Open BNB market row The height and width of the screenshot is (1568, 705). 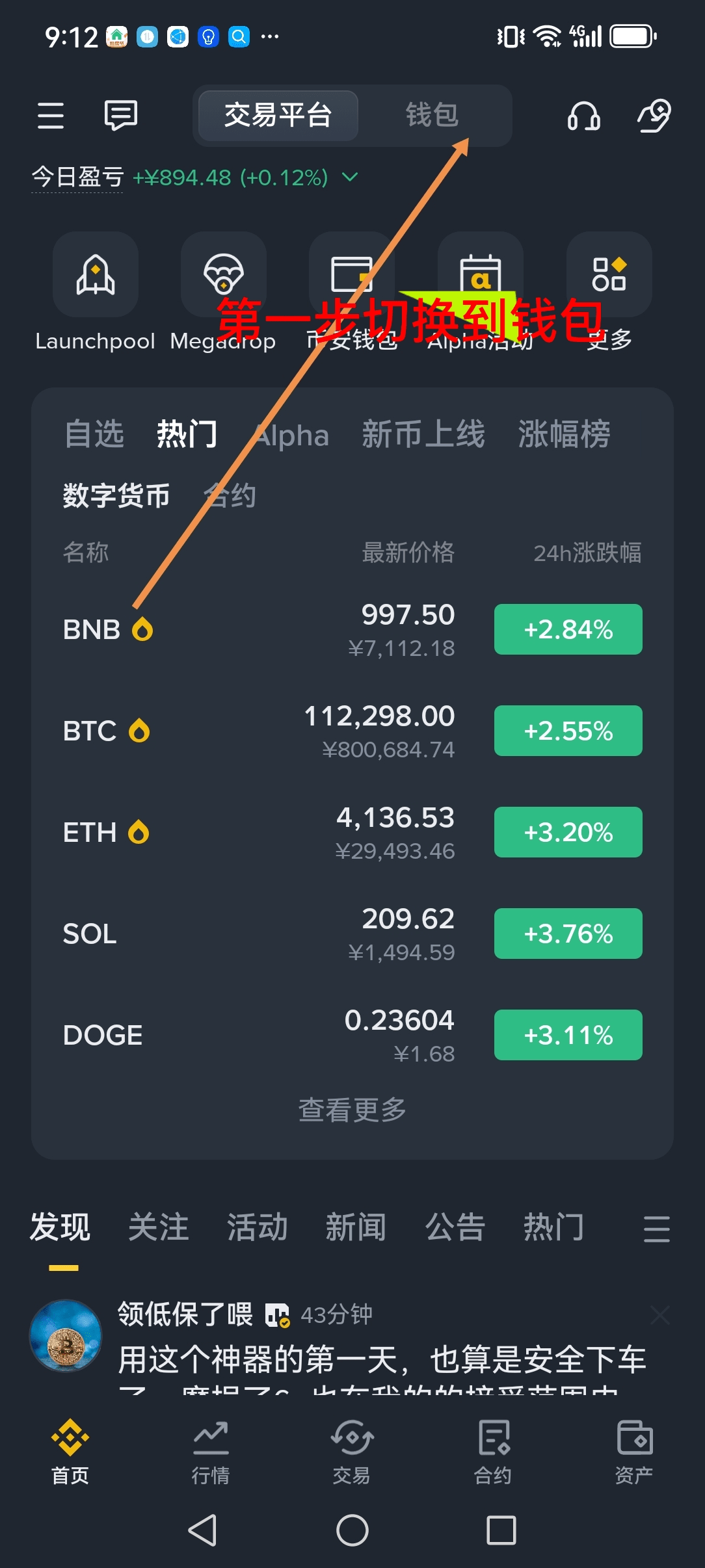pos(351,629)
